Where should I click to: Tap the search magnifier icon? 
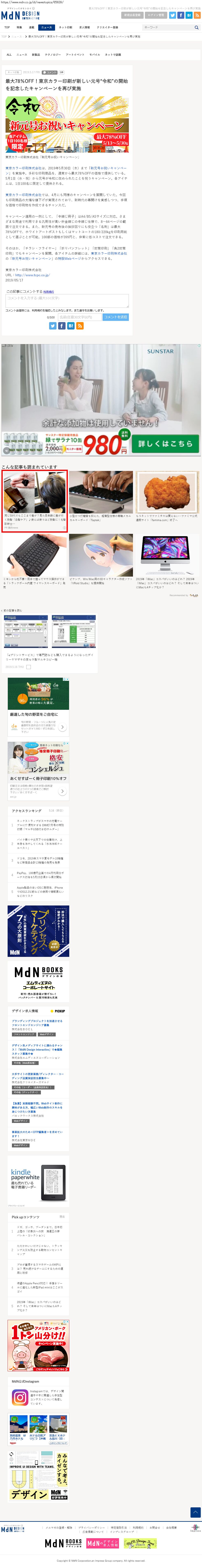point(196,27)
